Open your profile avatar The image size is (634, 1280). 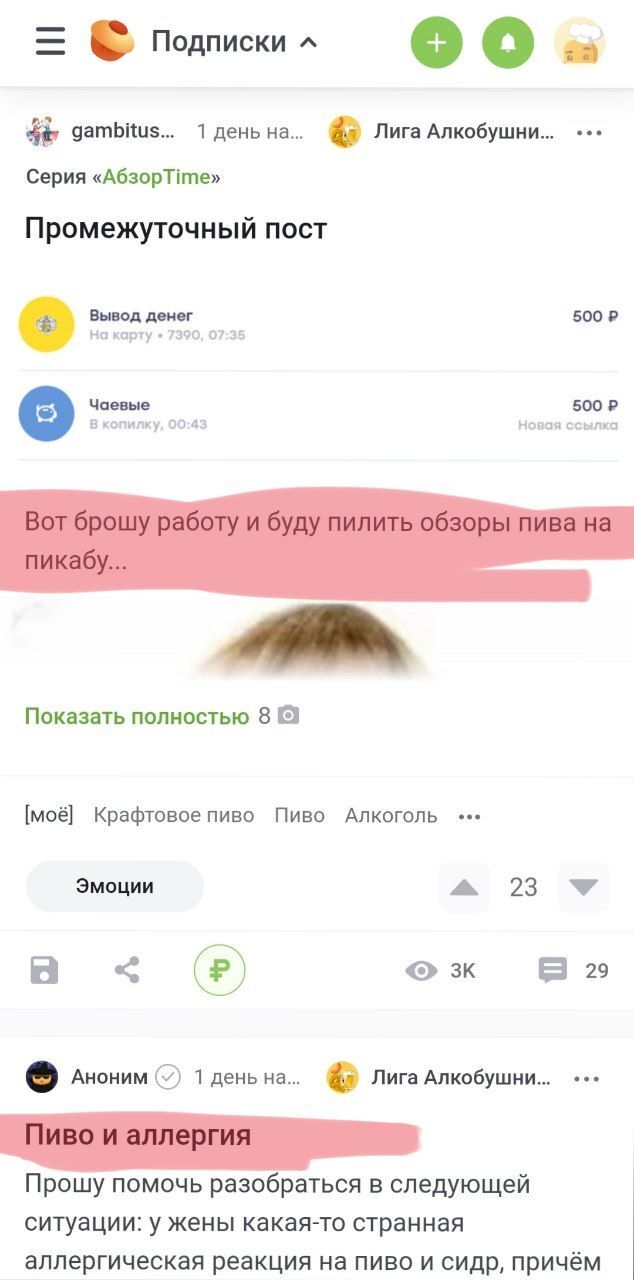pos(580,42)
